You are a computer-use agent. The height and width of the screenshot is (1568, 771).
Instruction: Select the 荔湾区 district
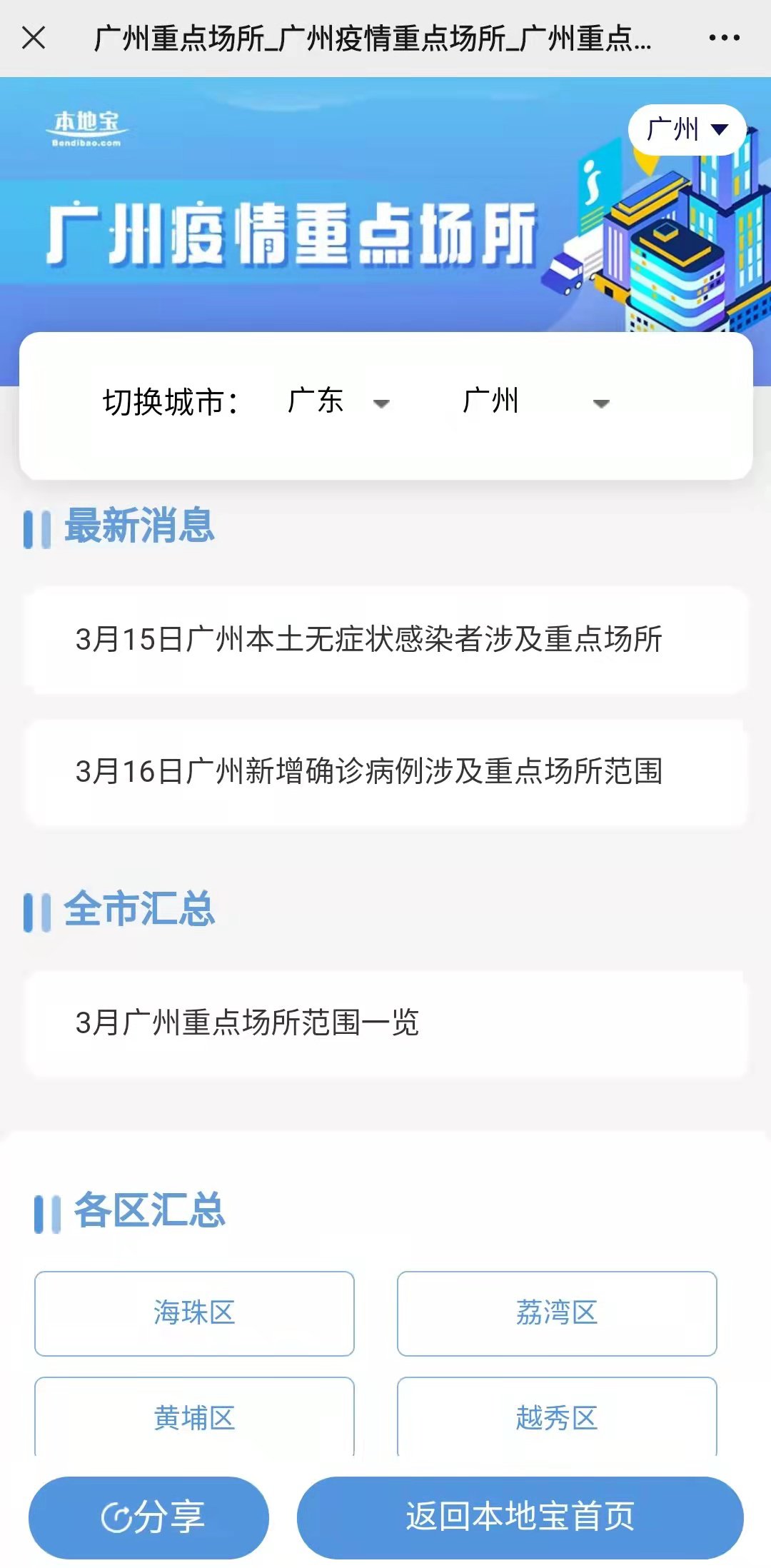[557, 1313]
